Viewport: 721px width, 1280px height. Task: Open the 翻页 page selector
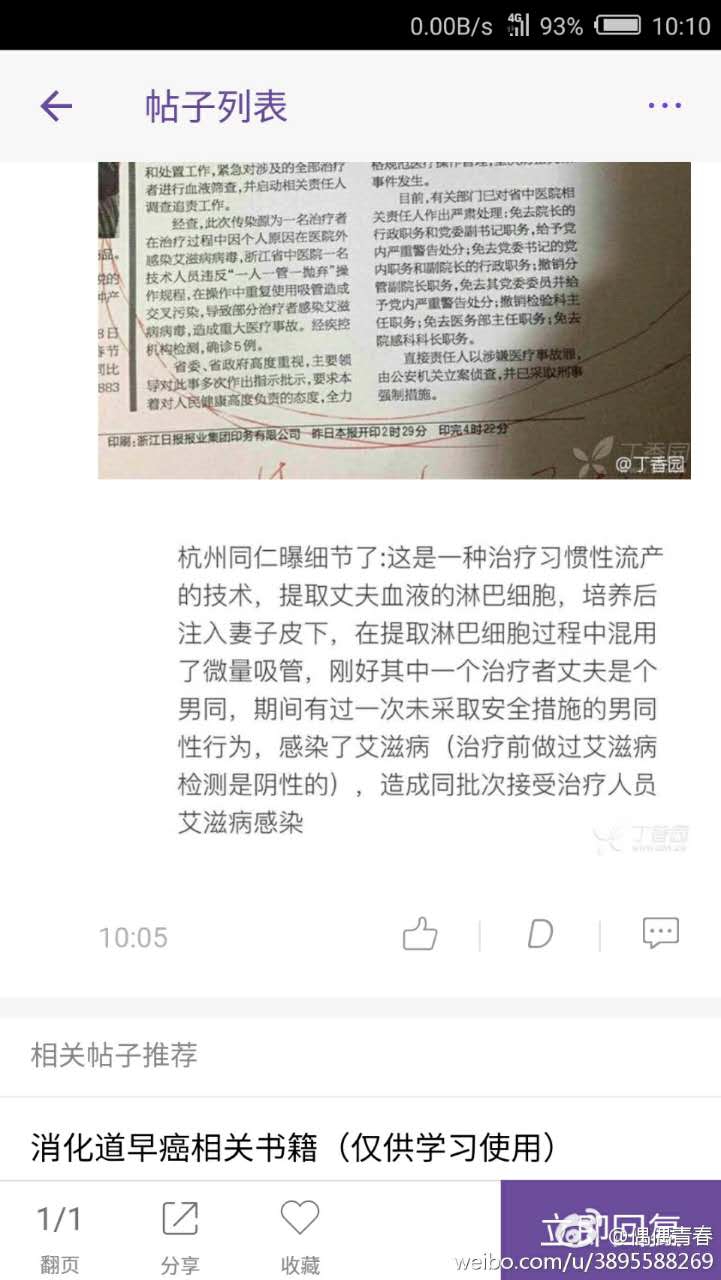pos(59,1236)
